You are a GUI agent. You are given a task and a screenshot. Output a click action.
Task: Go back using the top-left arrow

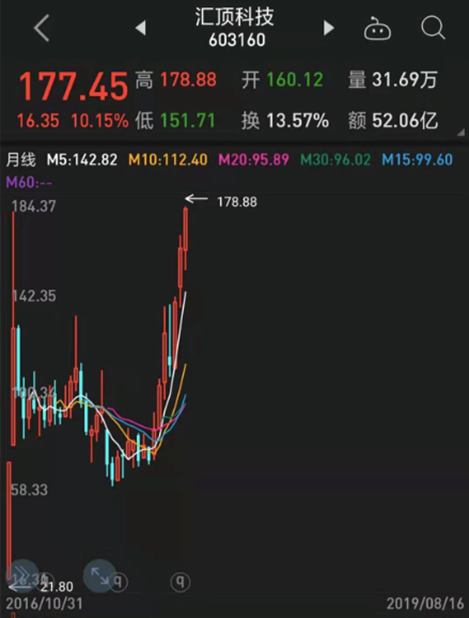click(42, 28)
